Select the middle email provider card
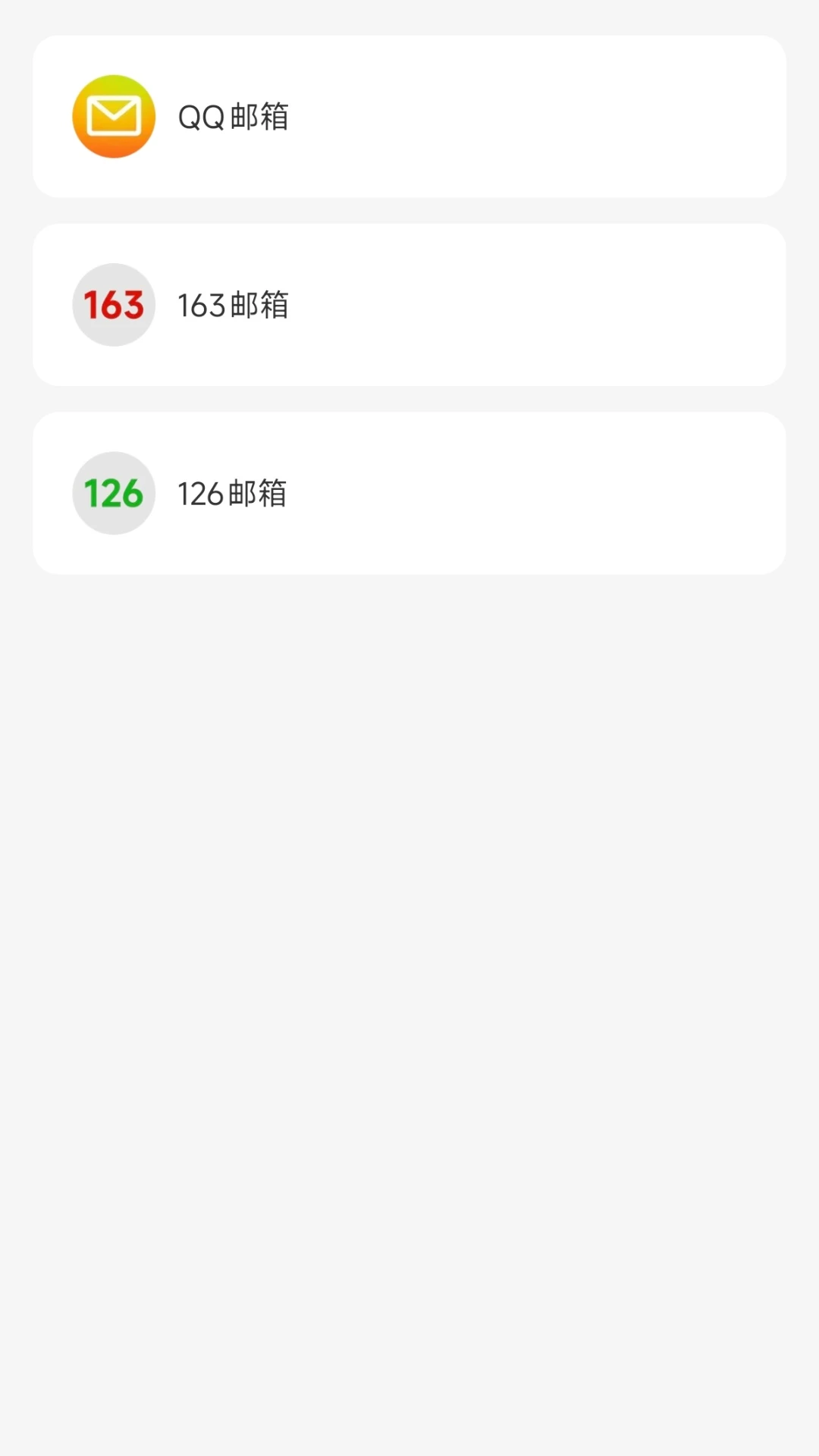Screen dimensions: 819x1456 pyautogui.click(x=409, y=303)
